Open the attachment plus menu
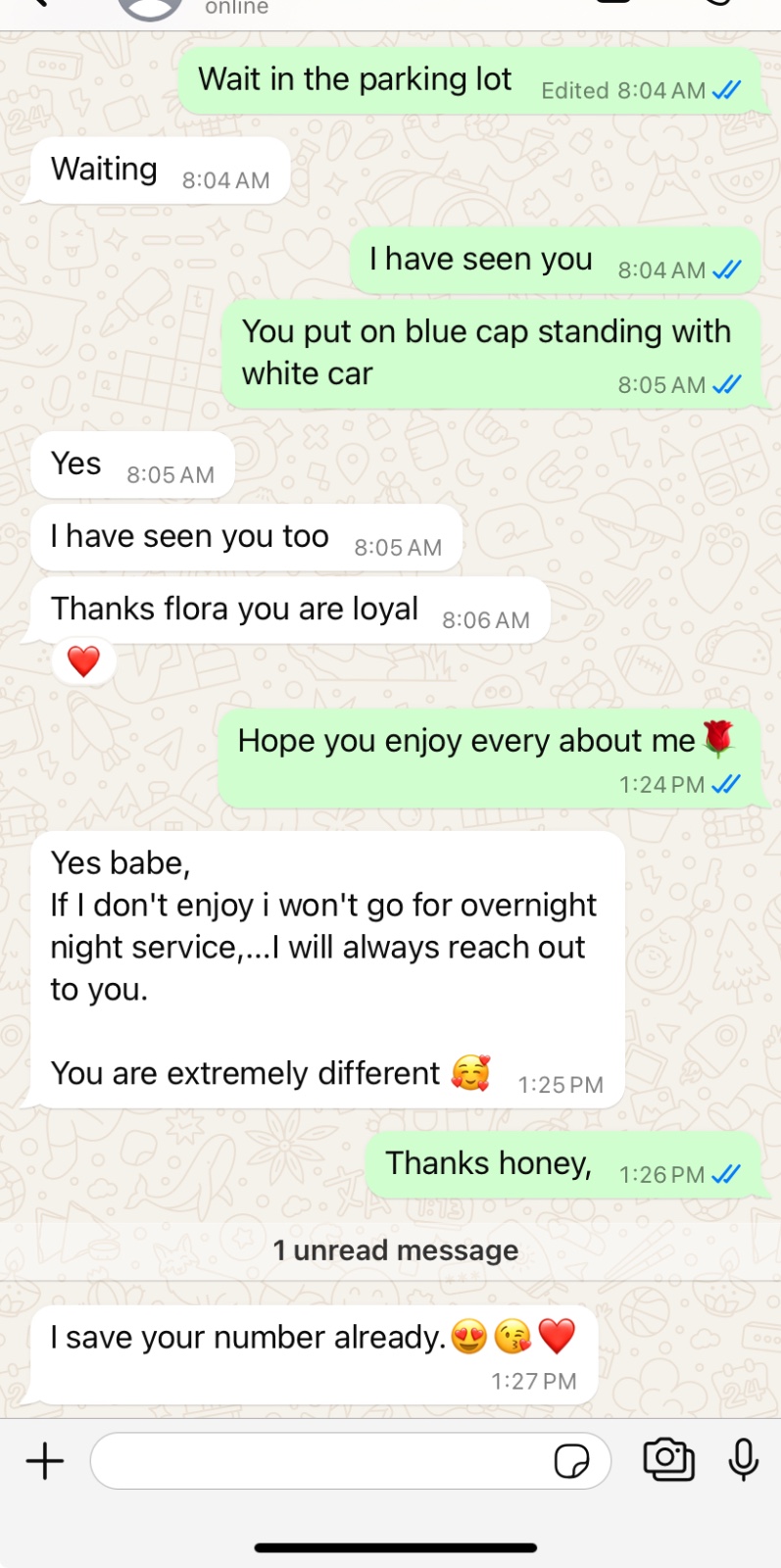The height and width of the screenshot is (1568, 781). 45,1461
